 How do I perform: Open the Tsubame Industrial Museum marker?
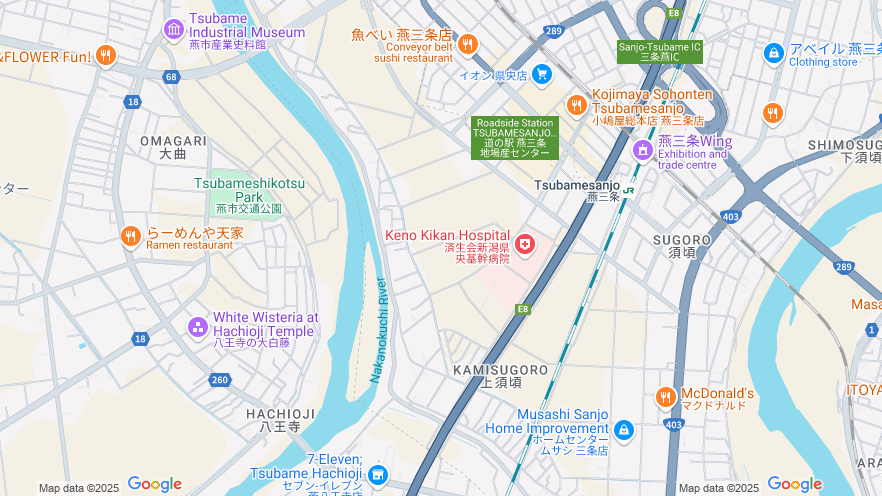pos(174,30)
